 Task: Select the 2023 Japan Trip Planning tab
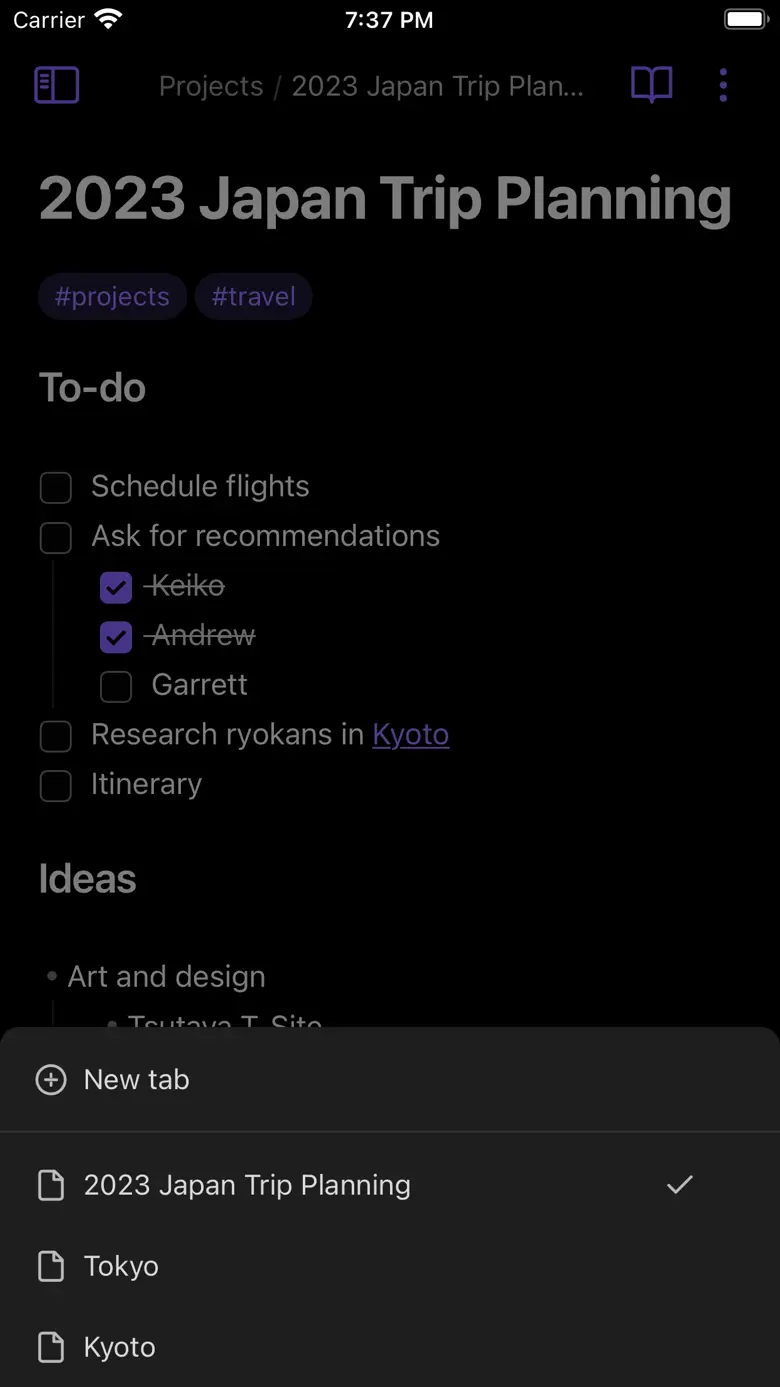[x=247, y=1186]
